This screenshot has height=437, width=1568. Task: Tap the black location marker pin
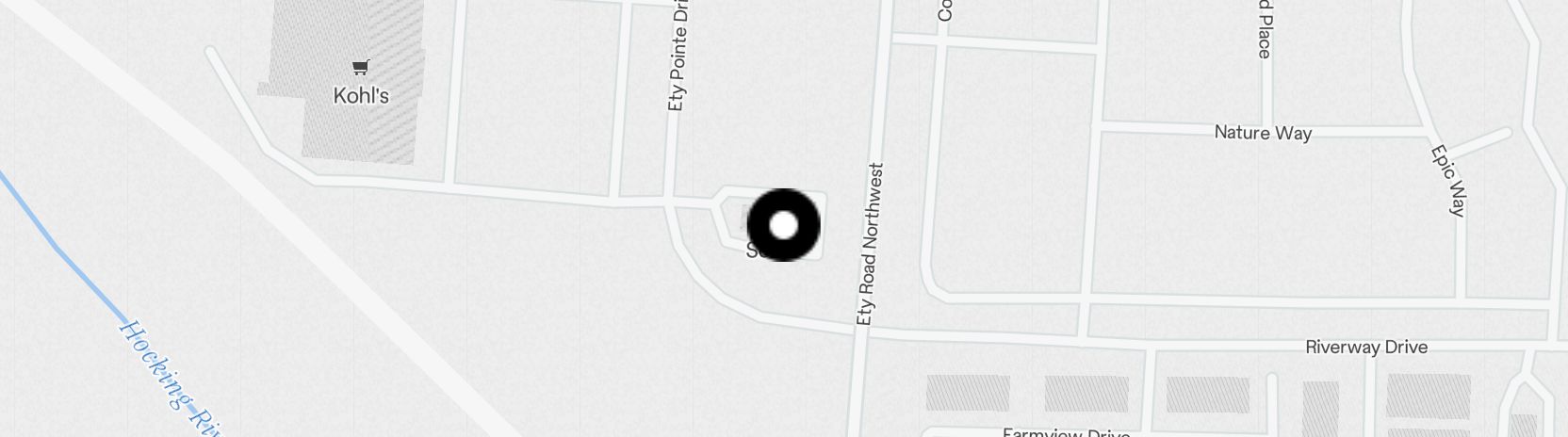(783, 225)
